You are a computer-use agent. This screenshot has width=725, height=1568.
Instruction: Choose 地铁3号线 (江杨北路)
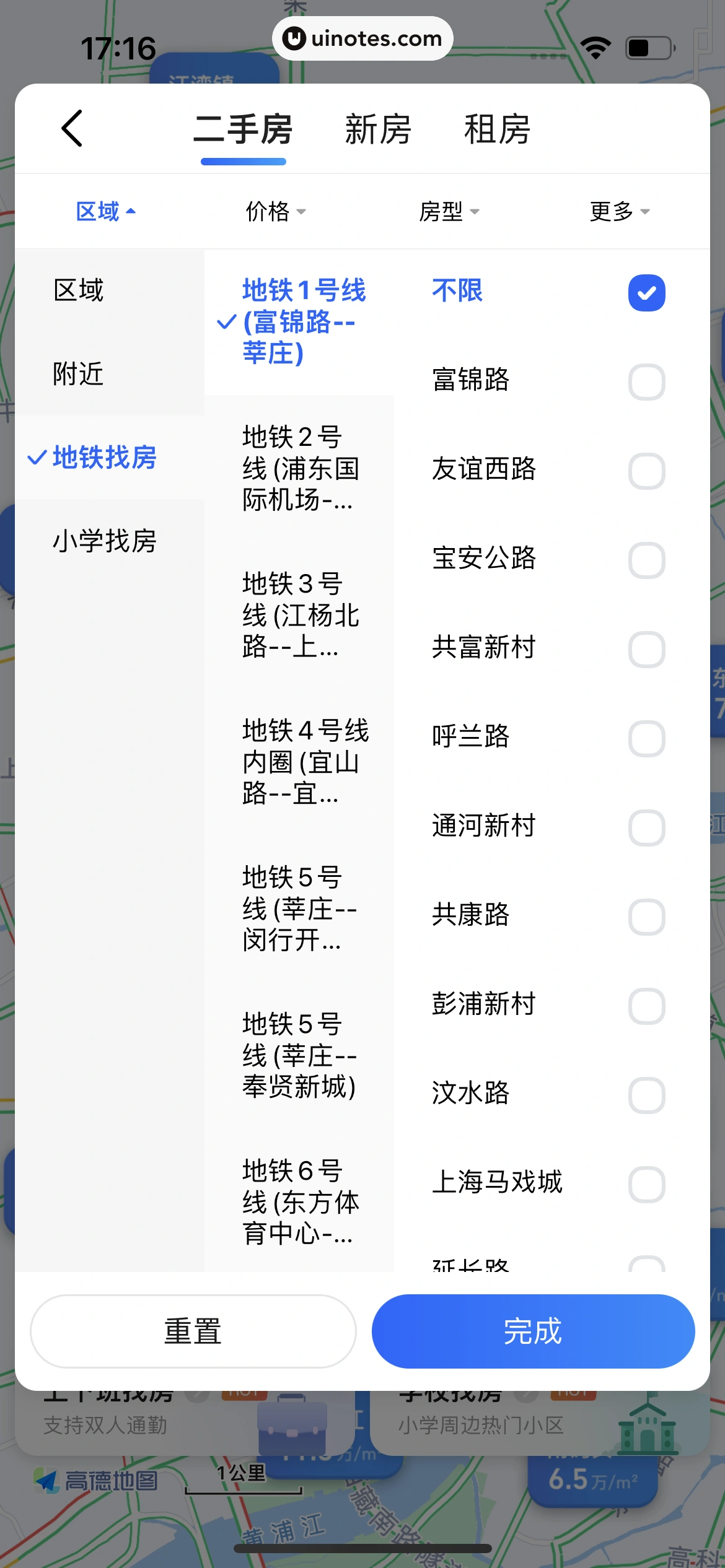point(299,615)
